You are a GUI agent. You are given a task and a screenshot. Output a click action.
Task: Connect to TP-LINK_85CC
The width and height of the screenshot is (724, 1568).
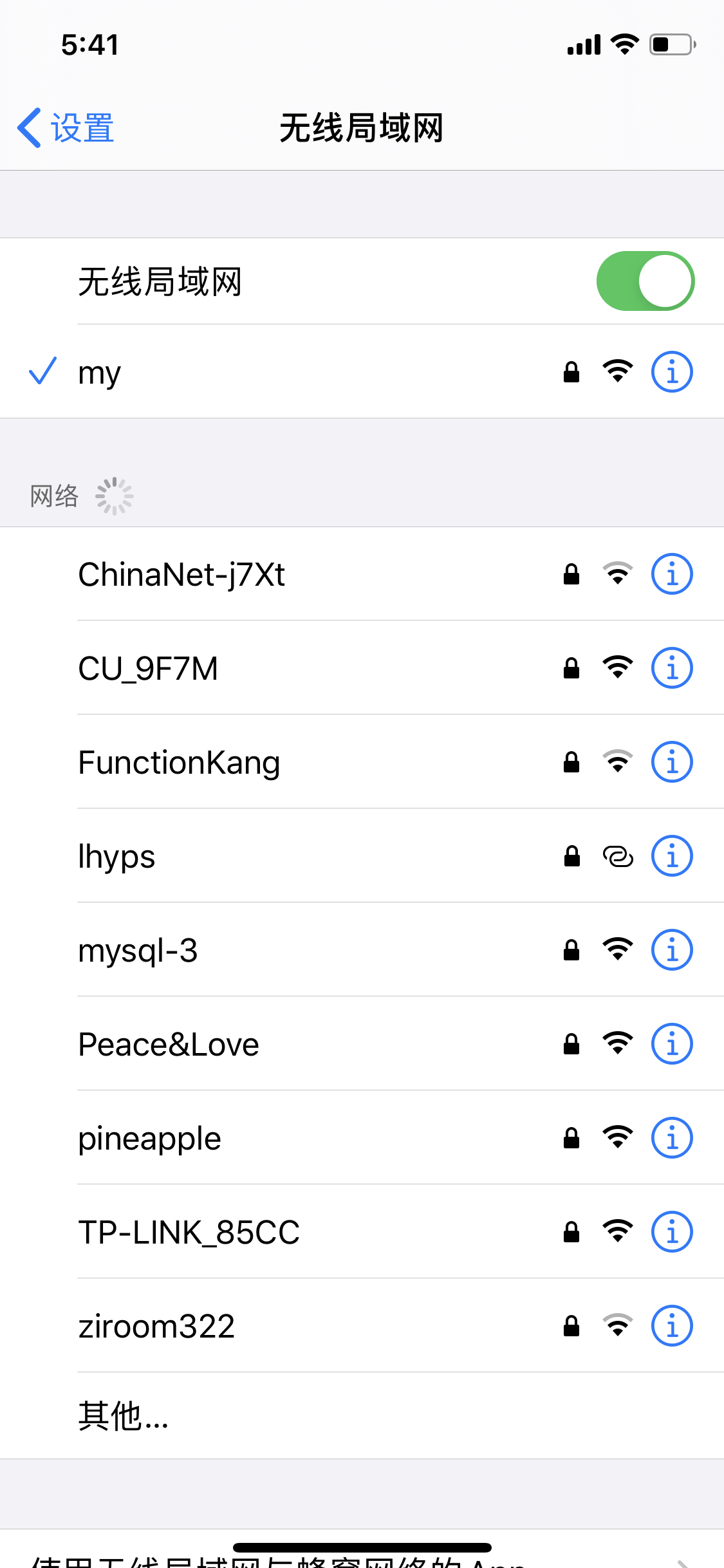[189, 1232]
